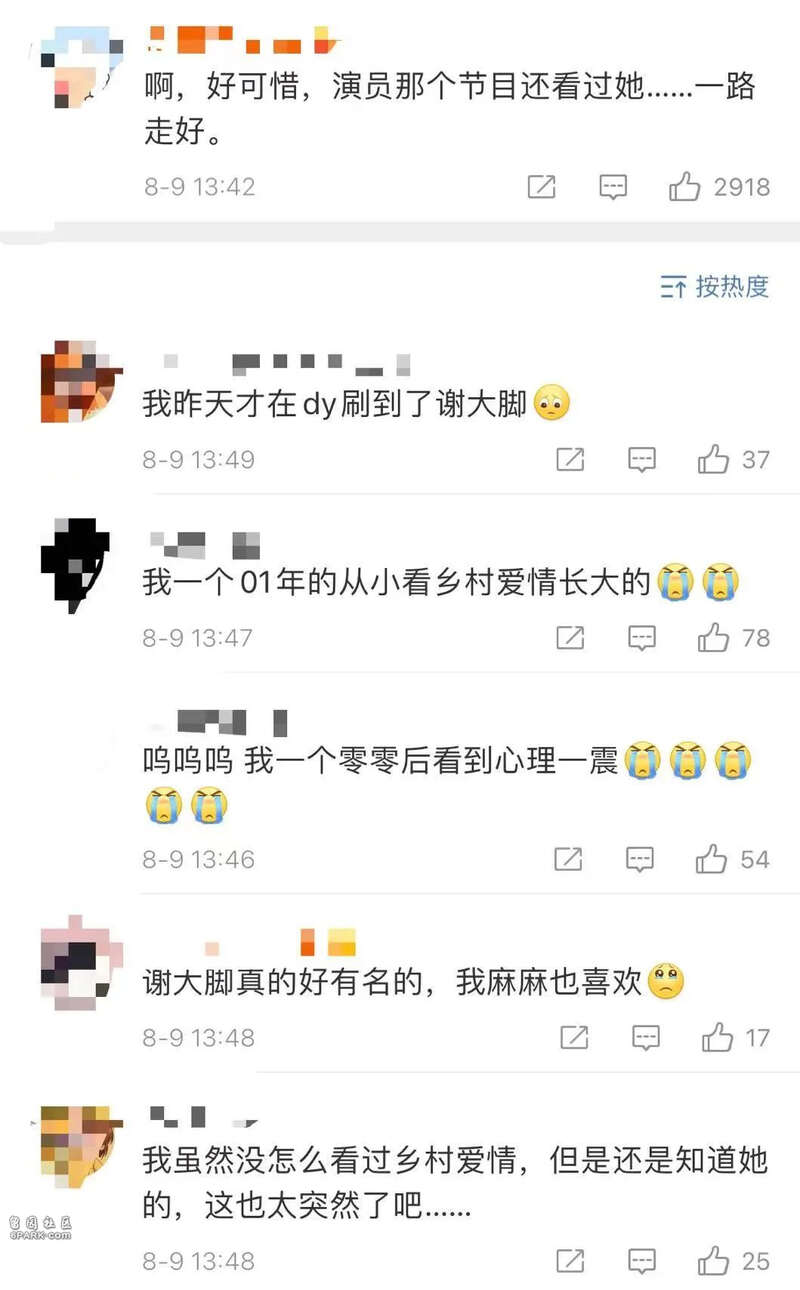This screenshot has height=1290, width=800.
Task: Repost the 谢大脚真的好有名的 comment
Action: point(574,1038)
